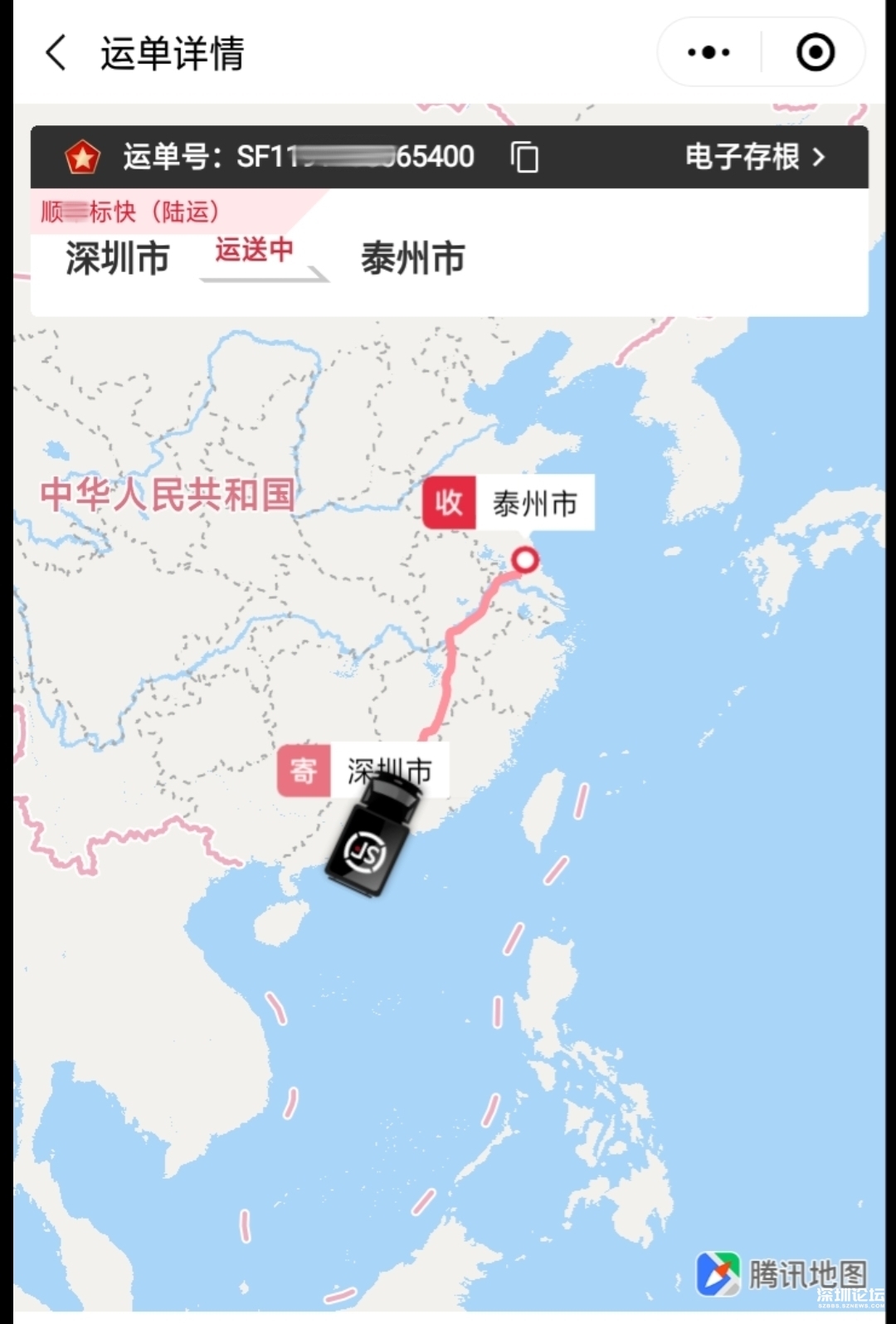Tap the delivery truck icon on map

(x=372, y=840)
